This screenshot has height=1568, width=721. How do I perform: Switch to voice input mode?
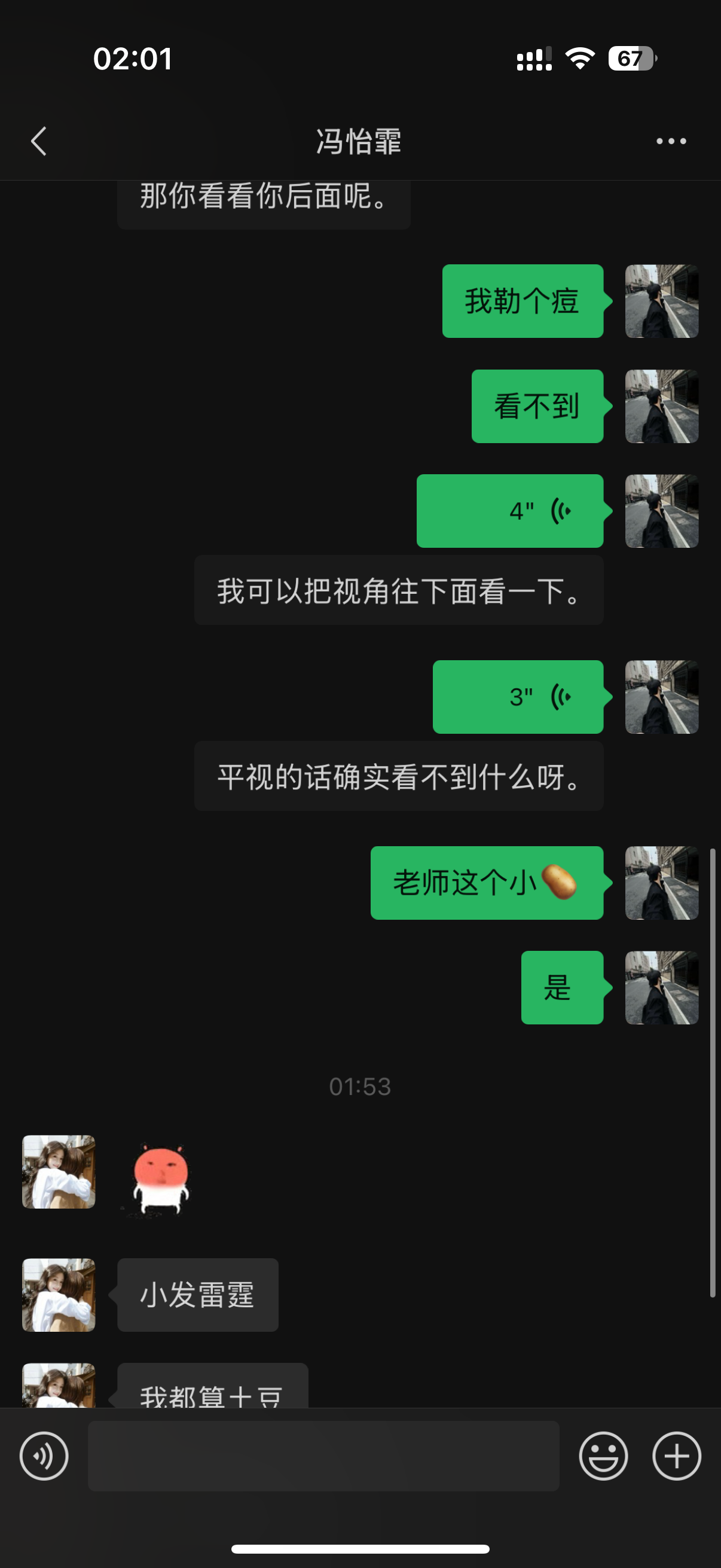[x=44, y=1456]
